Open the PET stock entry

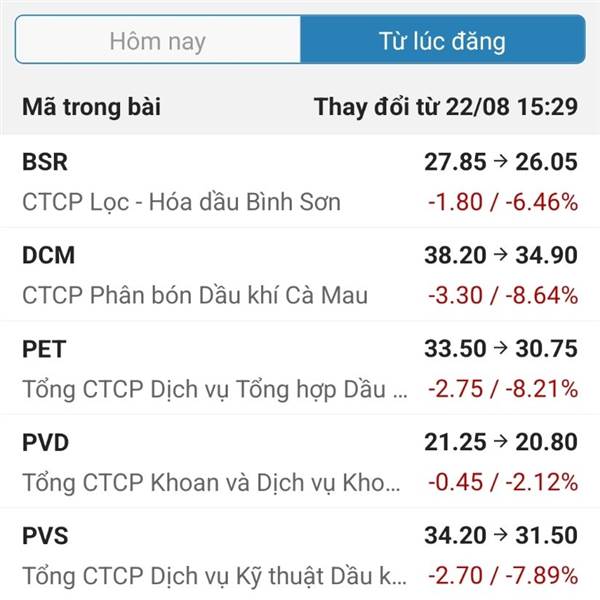tap(300, 369)
